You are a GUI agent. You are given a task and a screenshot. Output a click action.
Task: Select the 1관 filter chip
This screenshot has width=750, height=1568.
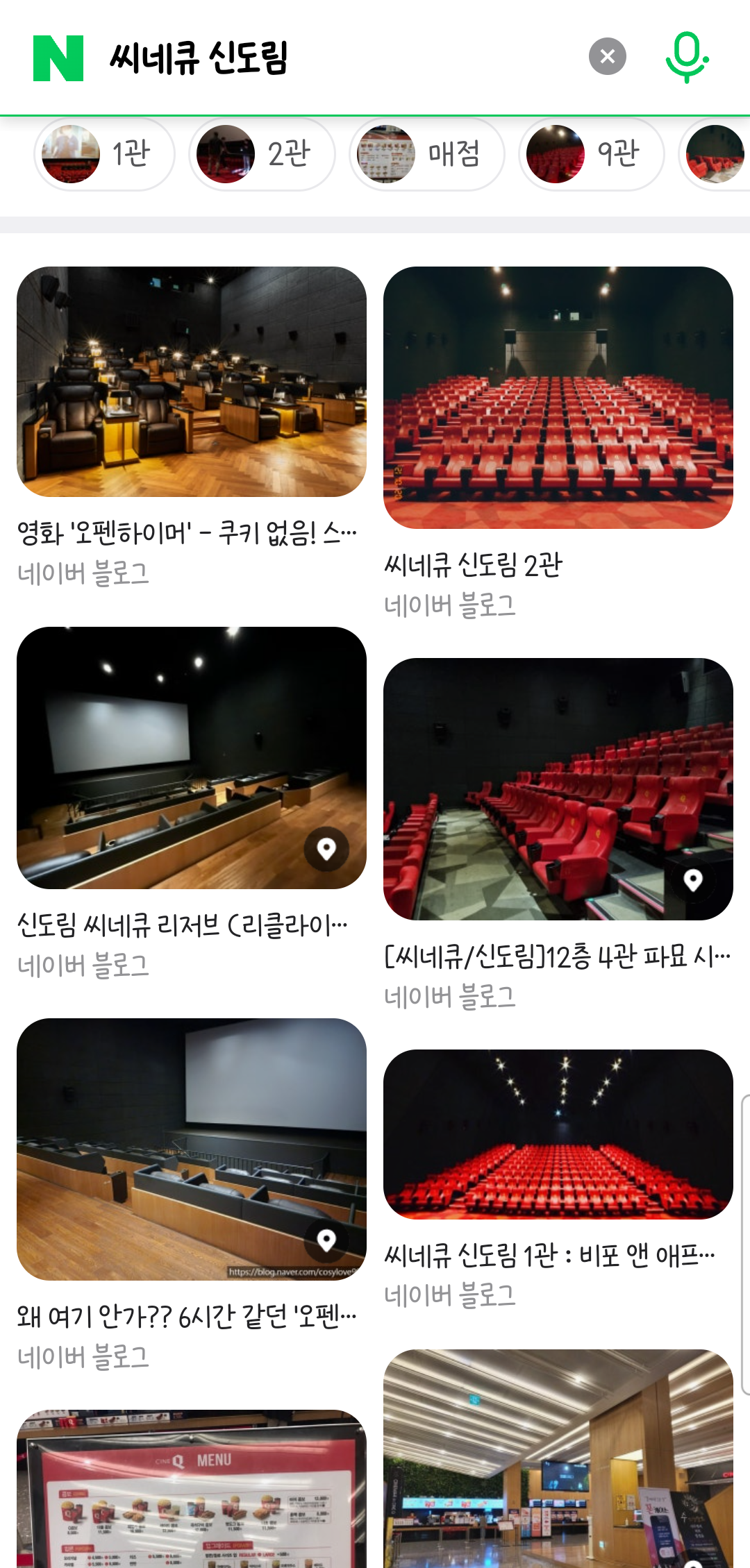pos(104,154)
